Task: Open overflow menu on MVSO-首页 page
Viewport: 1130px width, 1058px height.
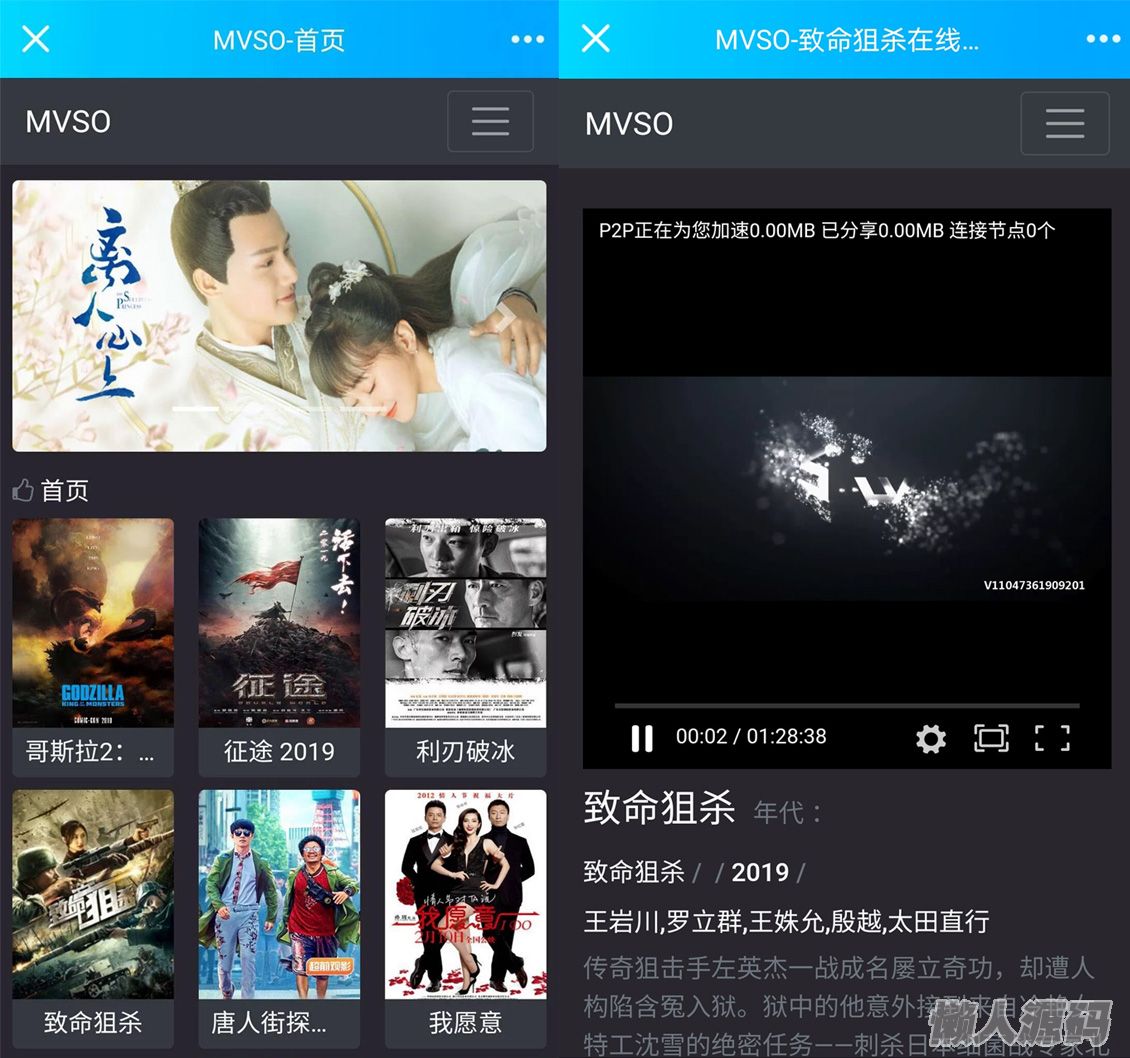Action: [x=527, y=40]
